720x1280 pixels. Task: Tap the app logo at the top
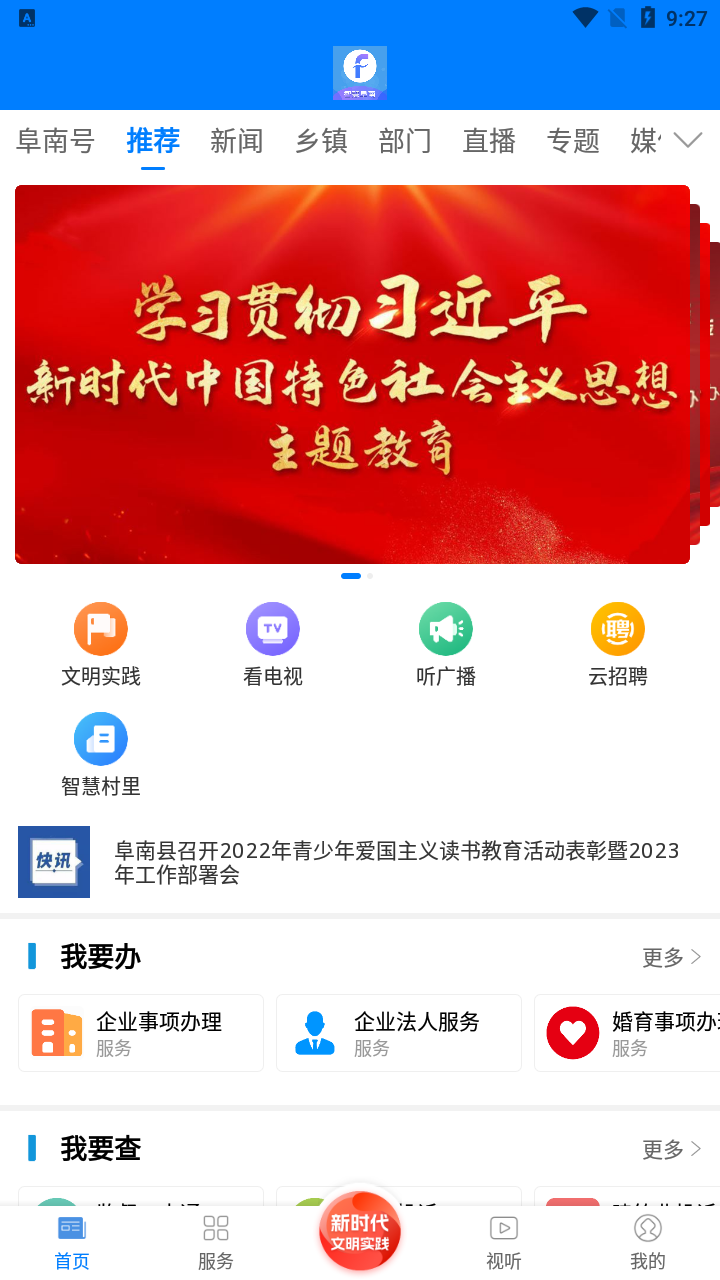[359, 72]
